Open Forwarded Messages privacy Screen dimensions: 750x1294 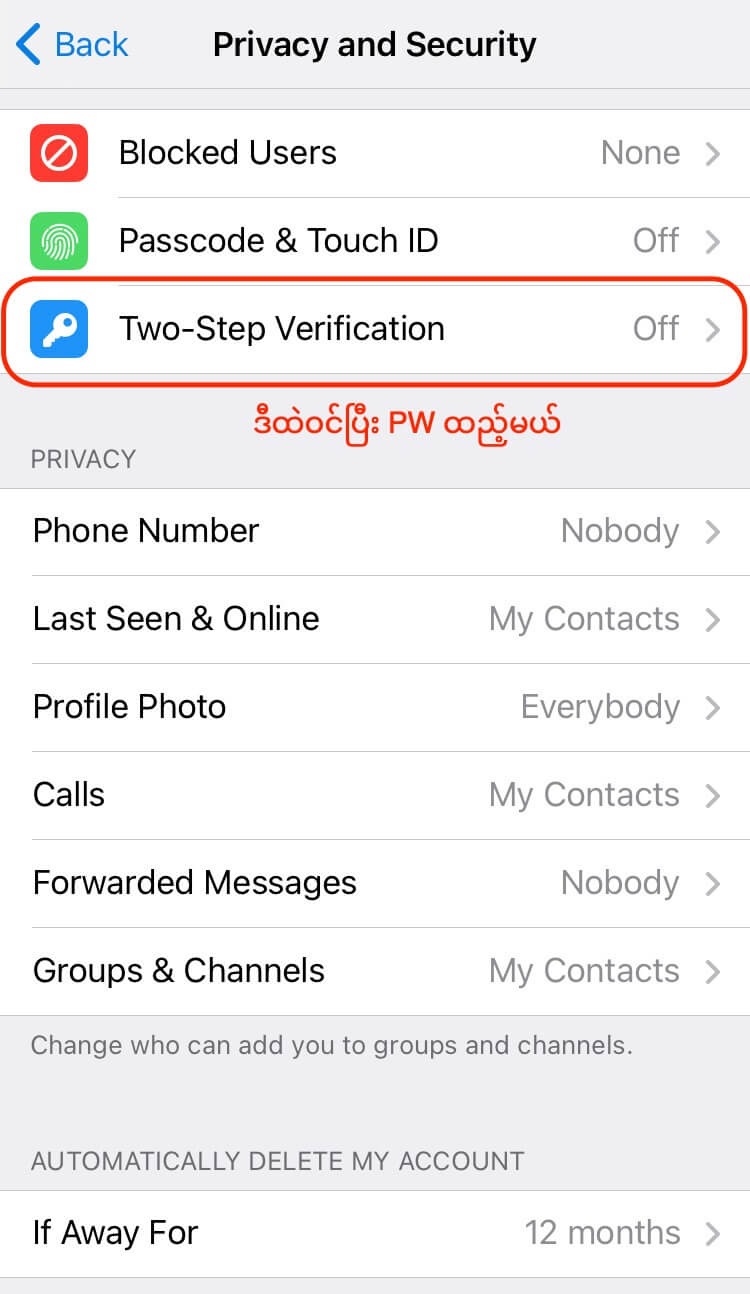pos(375,883)
